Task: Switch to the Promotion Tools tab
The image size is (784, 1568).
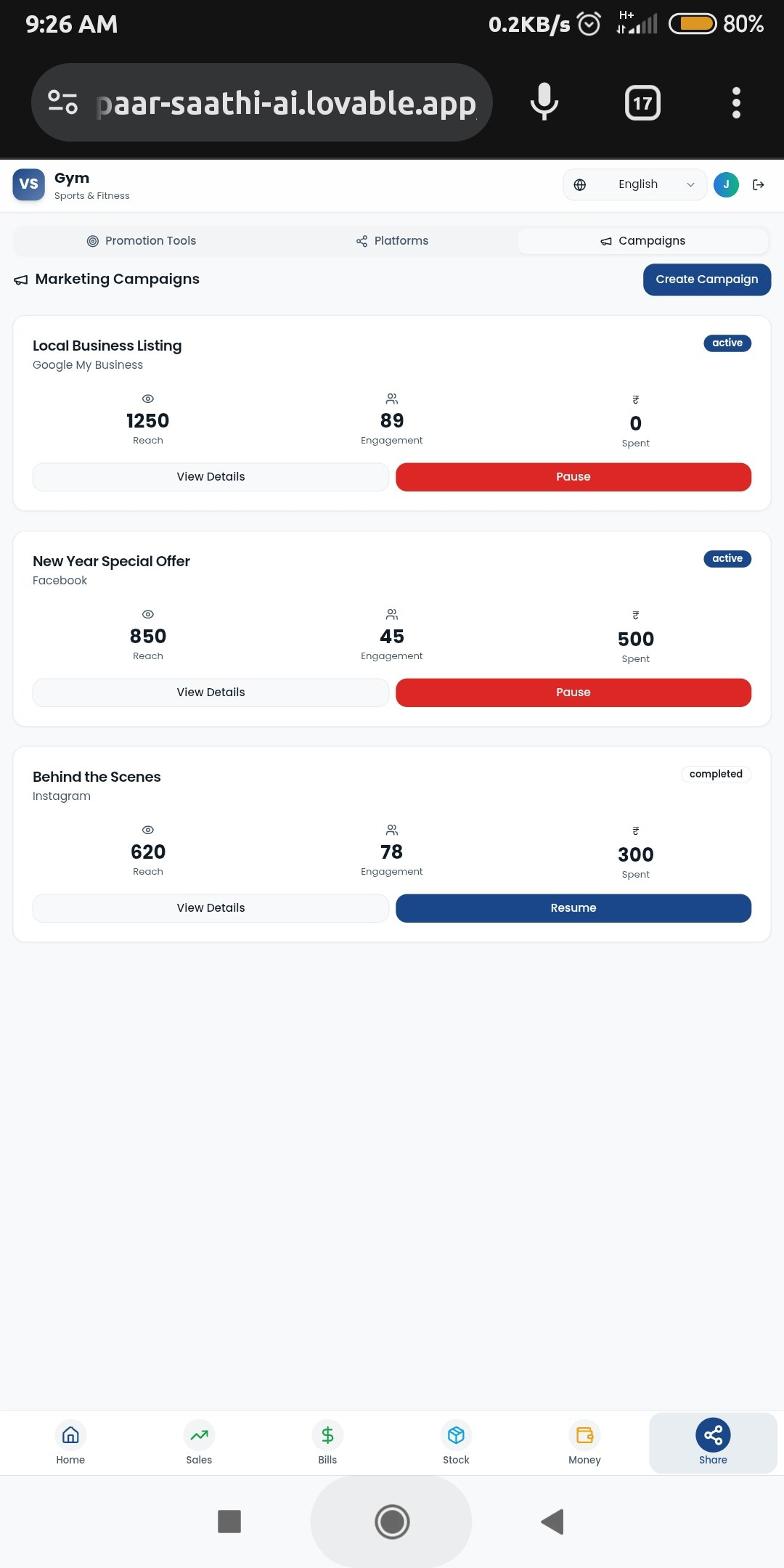Action: pos(142,241)
